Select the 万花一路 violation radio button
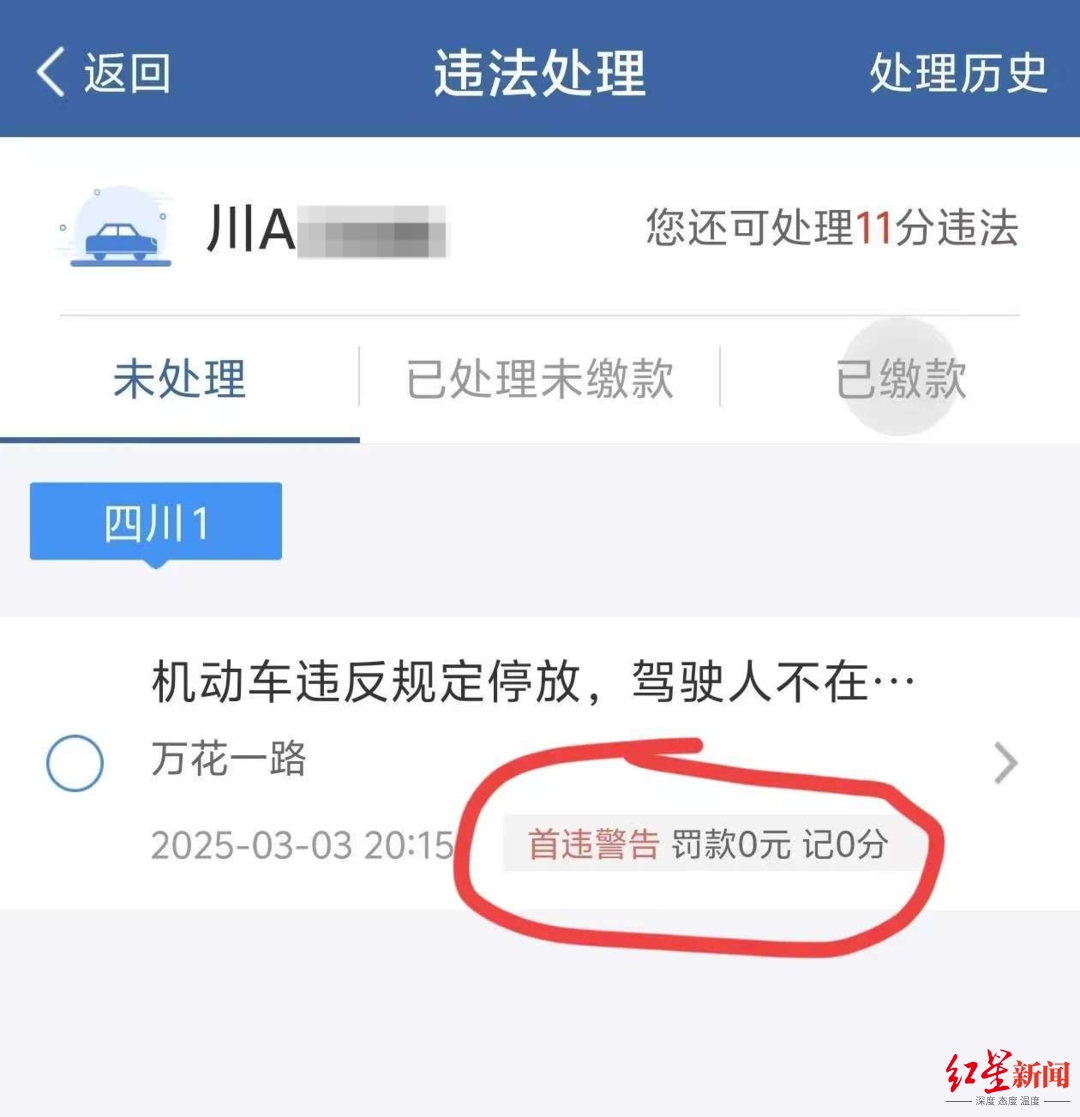The image size is (1080, 1117). pyautogui.click(x=75, y=764)
